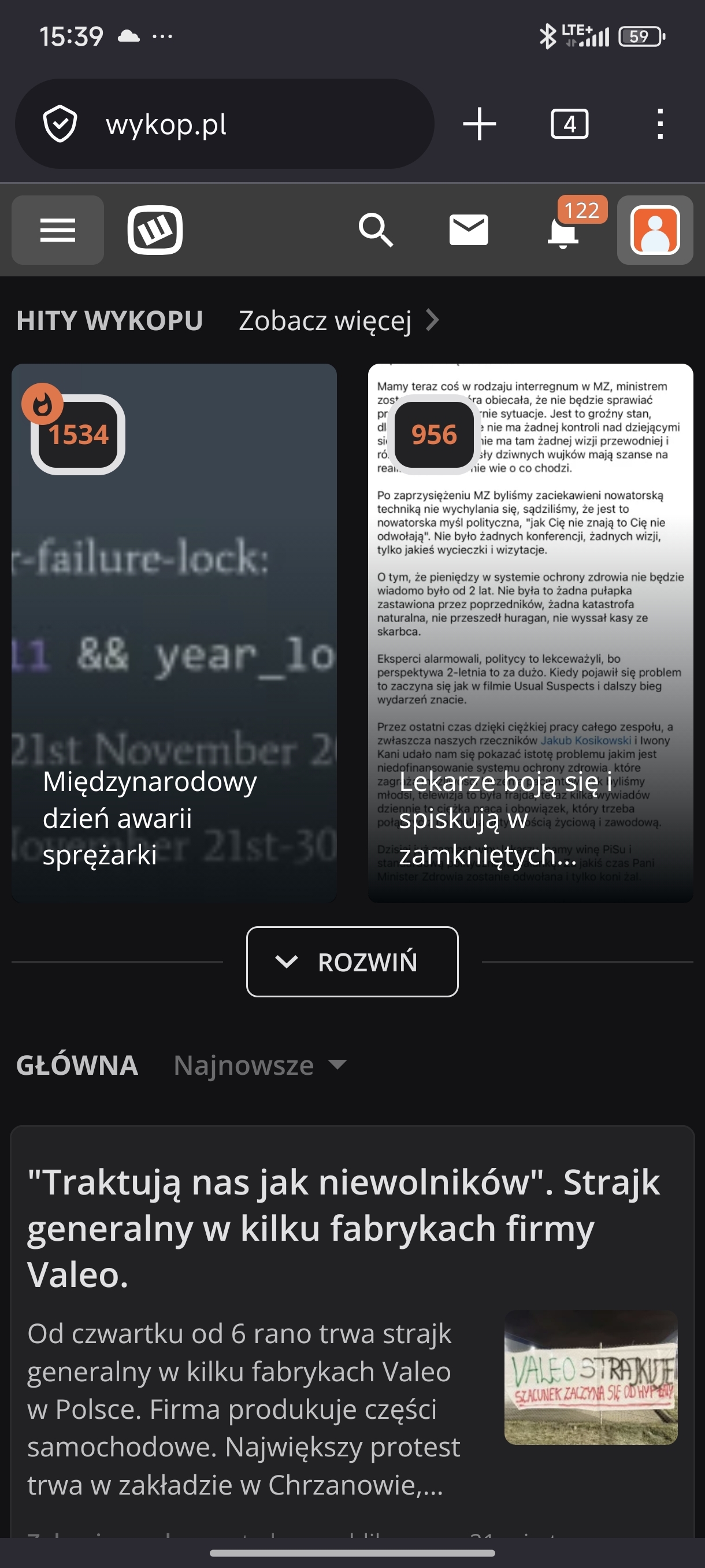The width and height of the screenshot is (705, 1568).
Task: Open the notifications bell
Action: tap(563, 231)
